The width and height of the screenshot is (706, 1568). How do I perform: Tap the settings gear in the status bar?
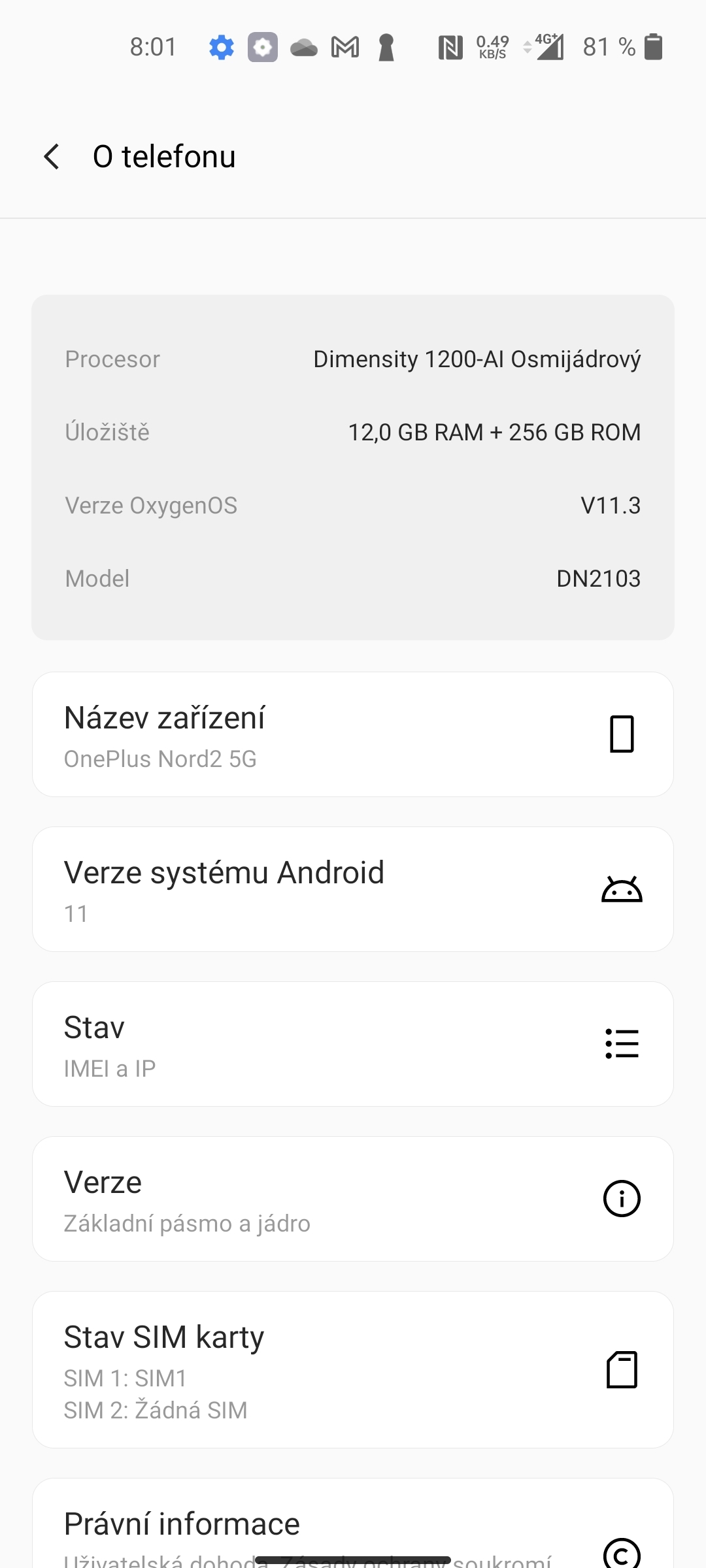click(x=221, y=46)
